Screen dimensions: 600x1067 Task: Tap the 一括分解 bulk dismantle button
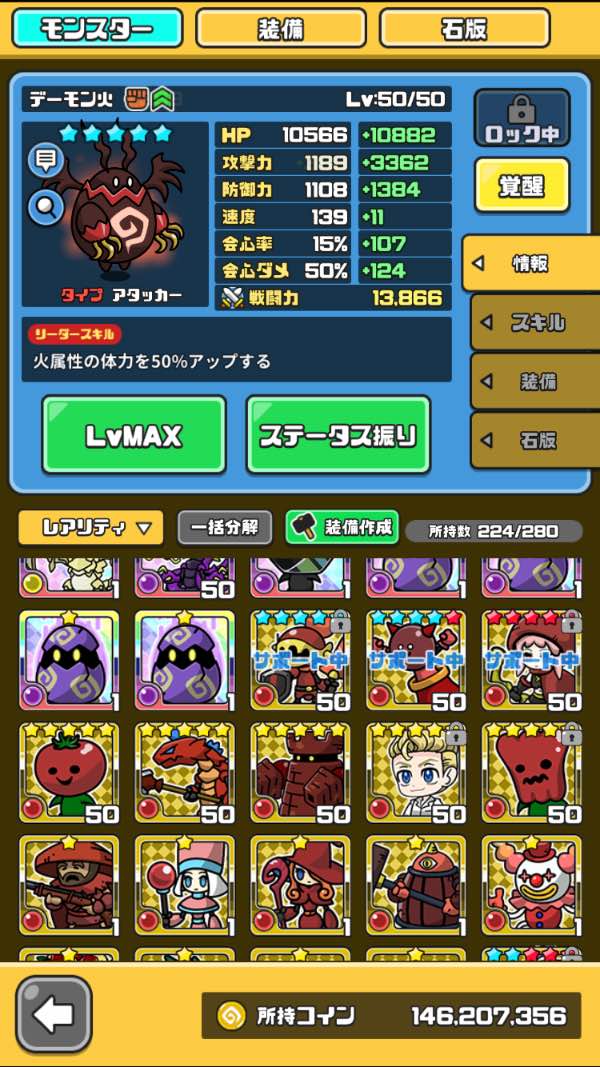[x=225, y=527]
